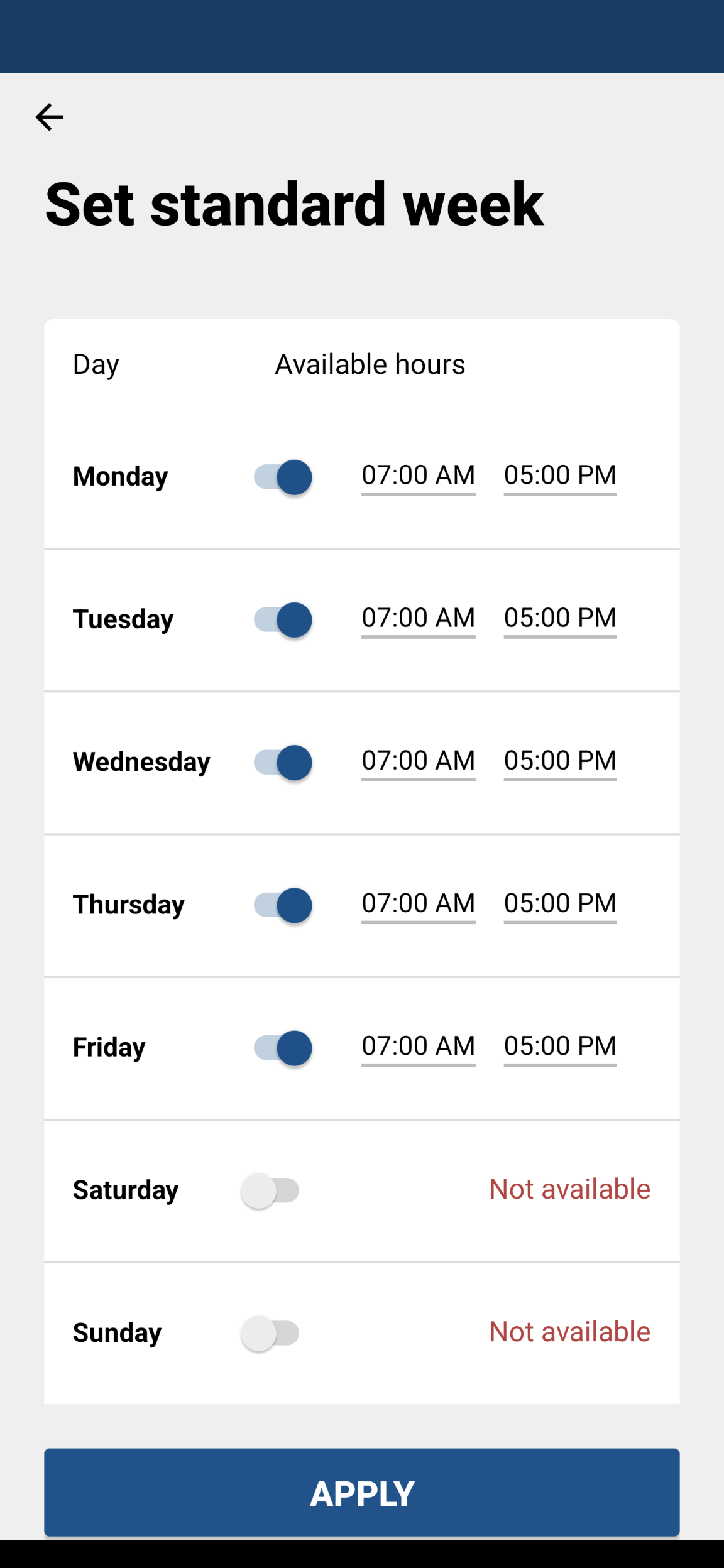This screenshot has width=724, height=1568.
Task: Turn on Sunday availability
Action: [270, 1332]
